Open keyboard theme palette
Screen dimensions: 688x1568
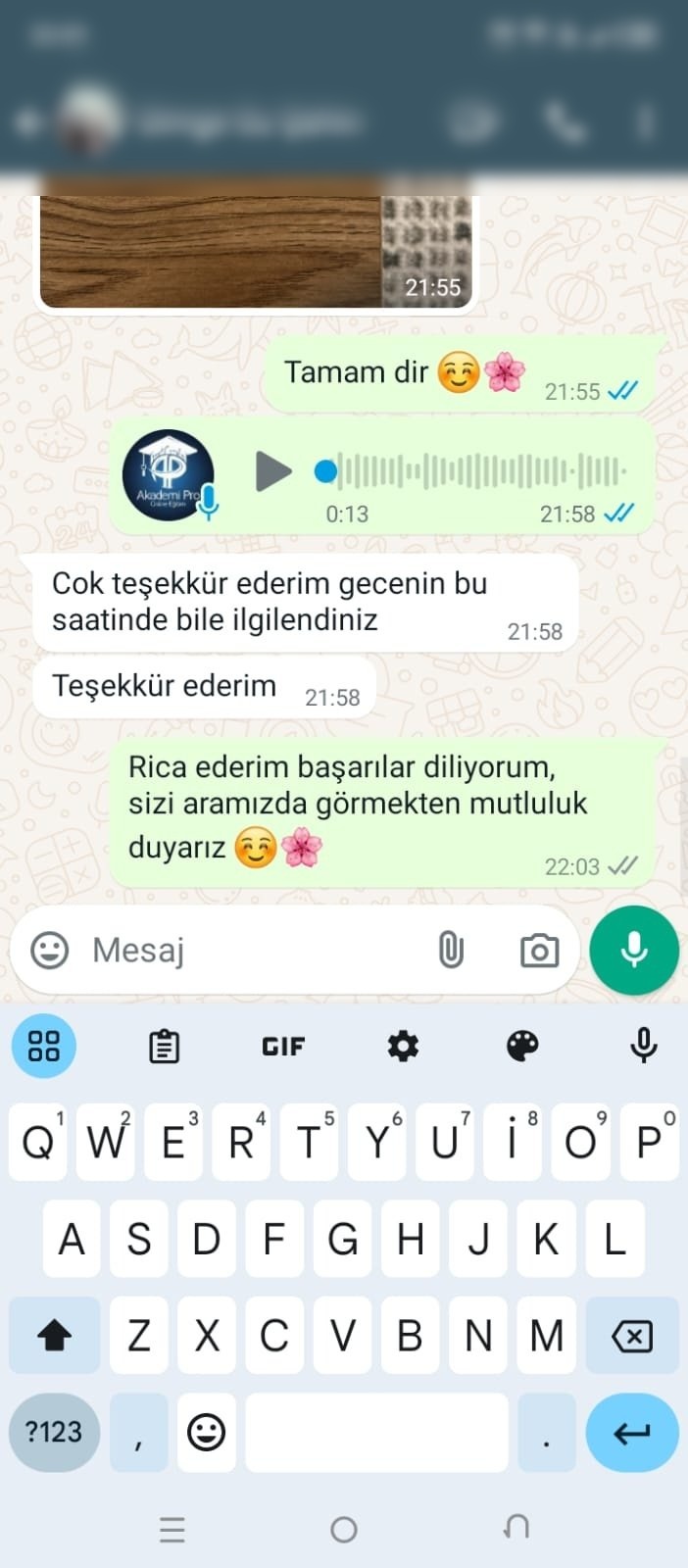522,1046
